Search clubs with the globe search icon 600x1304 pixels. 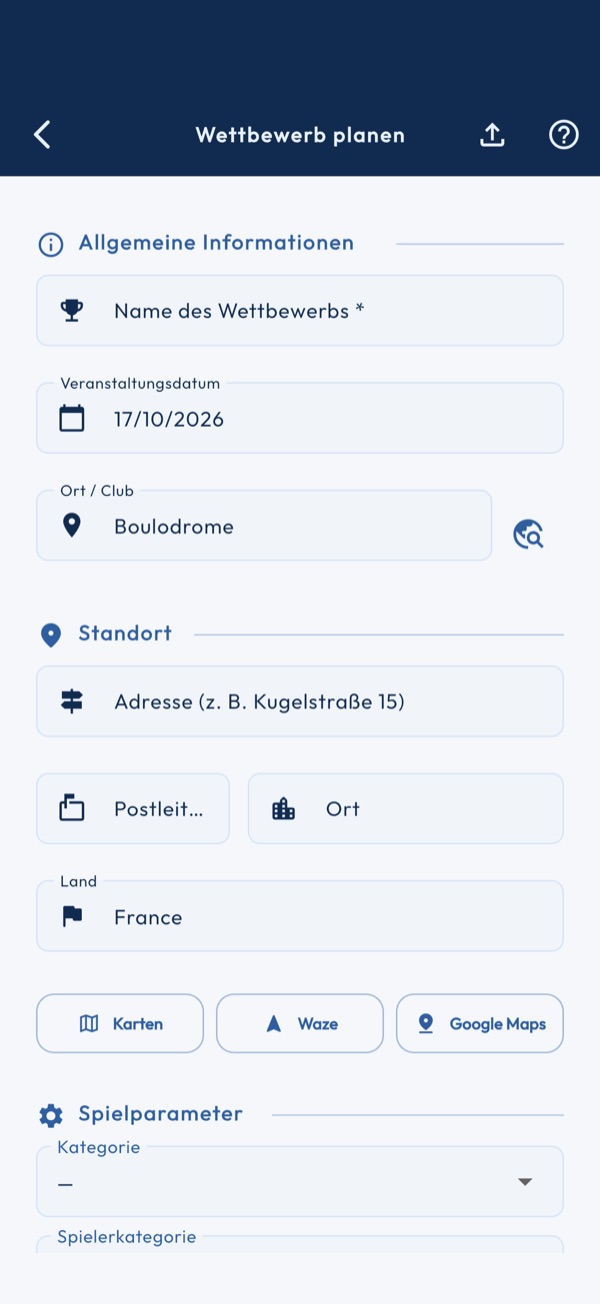pyautogui.click(x=528, y=535)
